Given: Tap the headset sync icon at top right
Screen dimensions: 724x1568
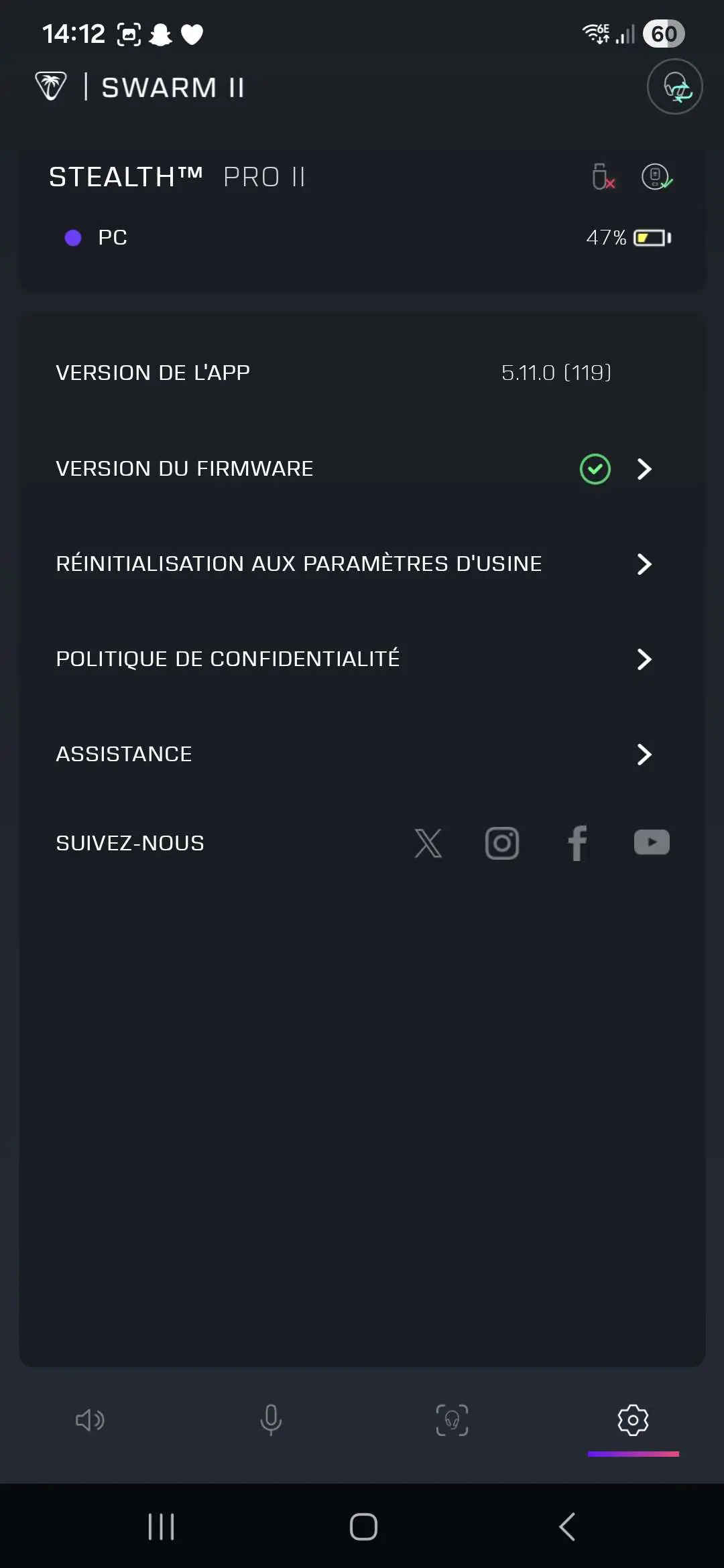Looking at the screenshot, I should [674, 87].
